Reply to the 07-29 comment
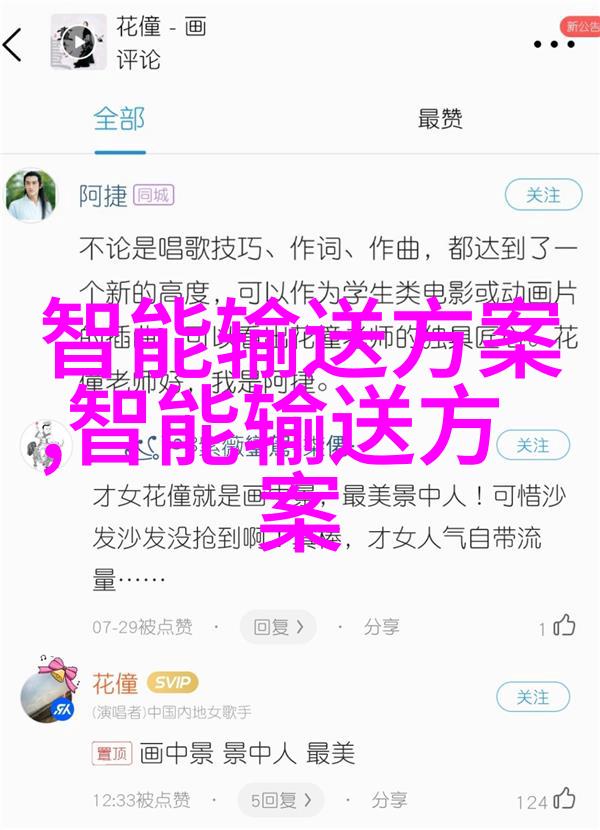The width and height of the screenshot is (600, 830). [277, 627]
